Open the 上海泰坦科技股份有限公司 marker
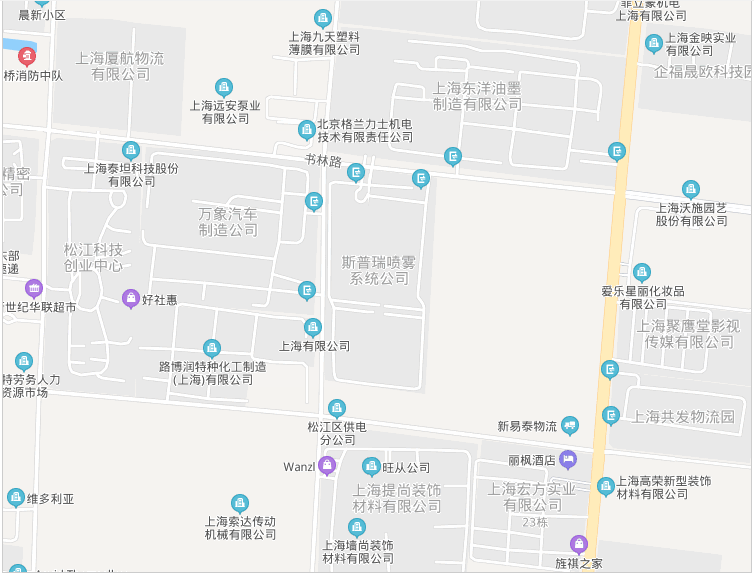The height and width of the screenshot is (574, 754). (131, 151)
